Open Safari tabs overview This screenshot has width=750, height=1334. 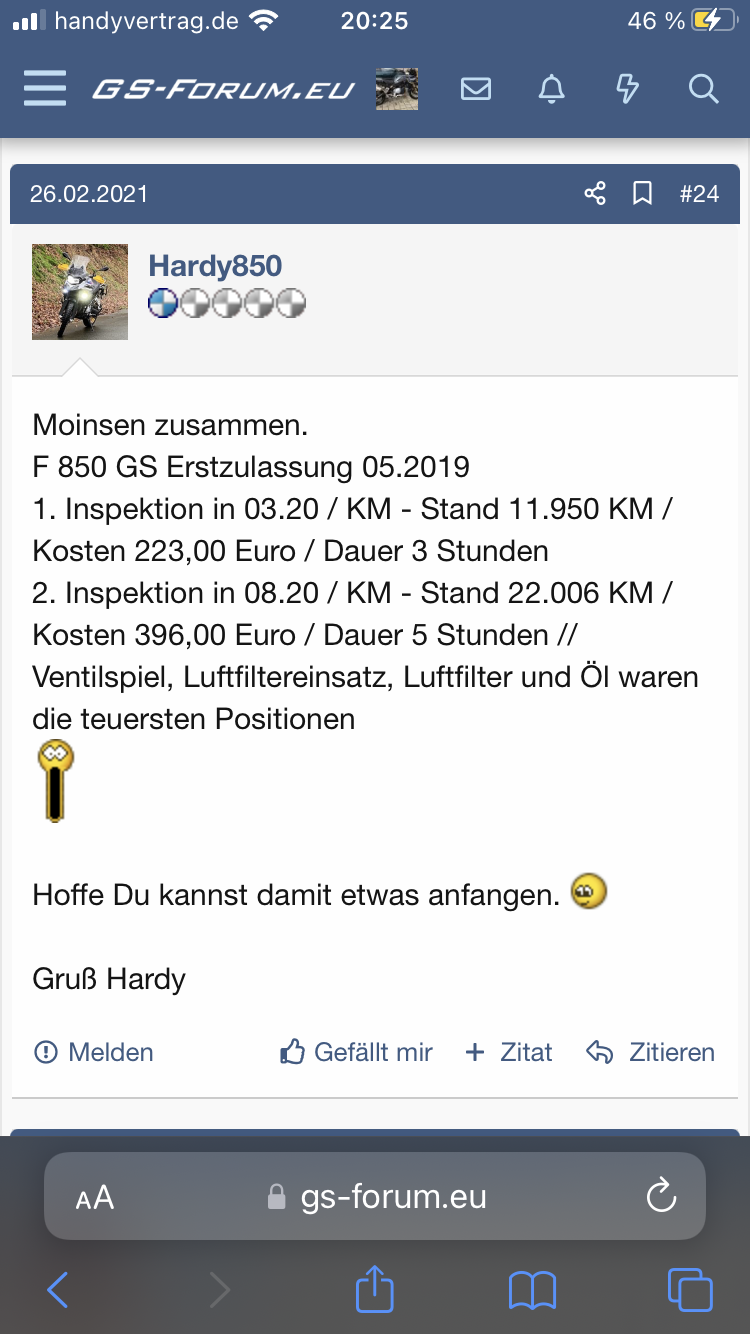(690, 1291)
